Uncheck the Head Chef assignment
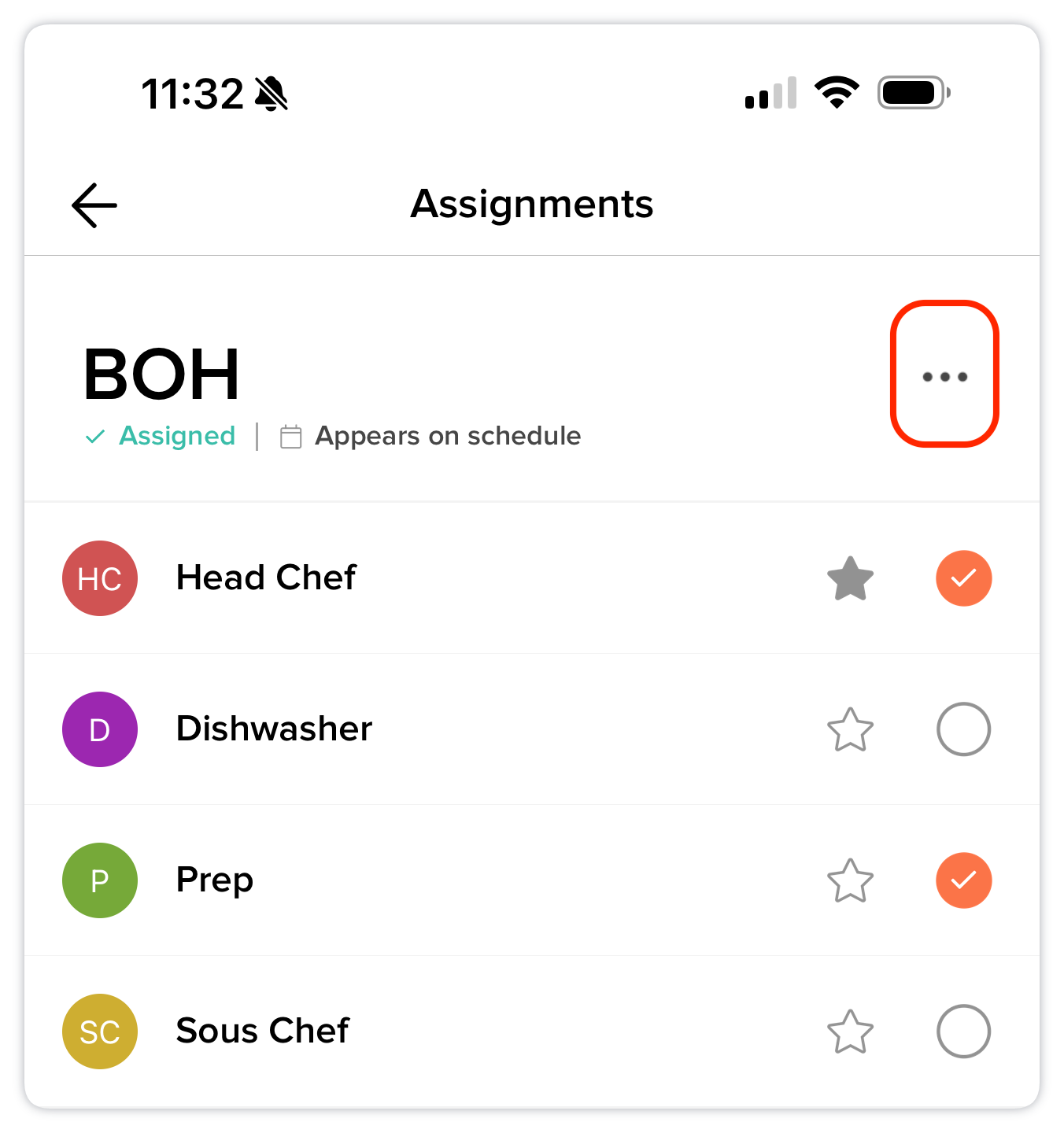 (963, 578)
